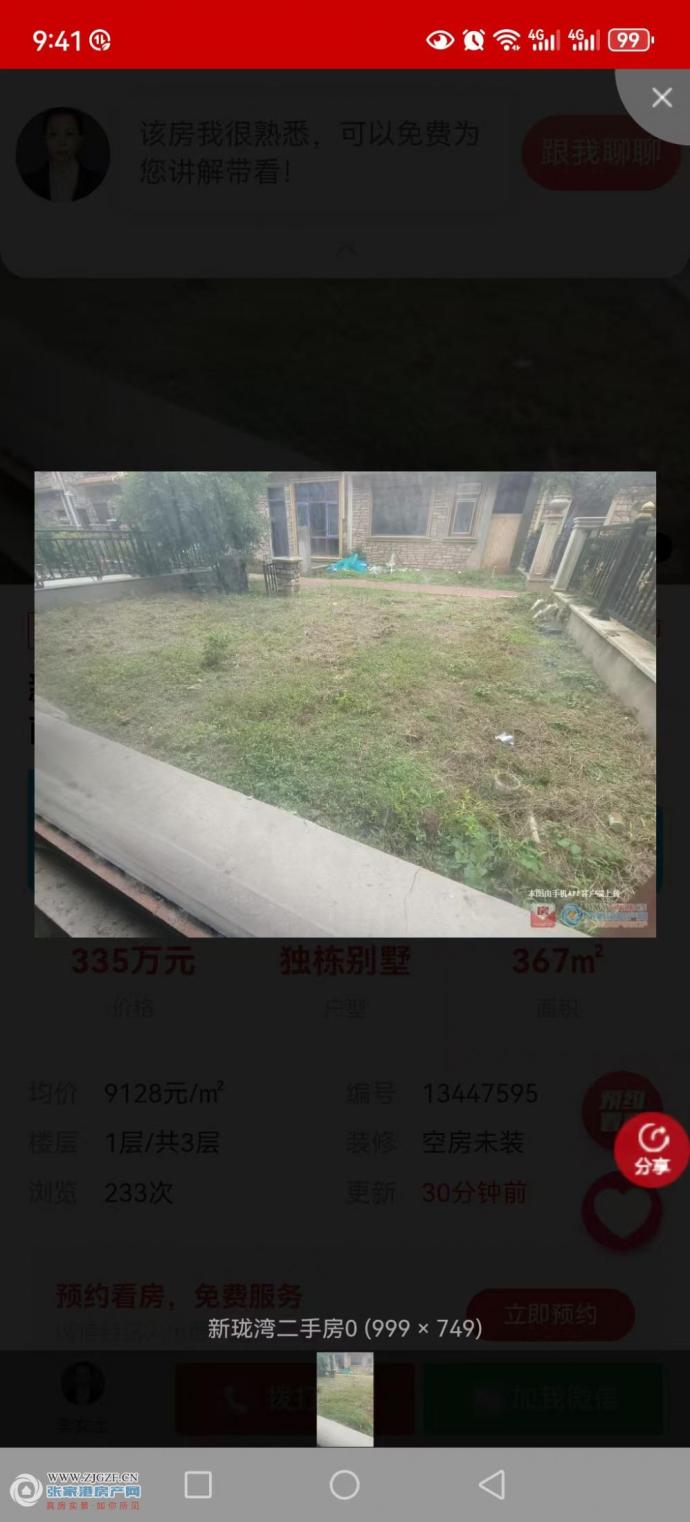Viewport: 690px width, 1522px height.
Task: Close the photo viewer
Action: [661, 98]
